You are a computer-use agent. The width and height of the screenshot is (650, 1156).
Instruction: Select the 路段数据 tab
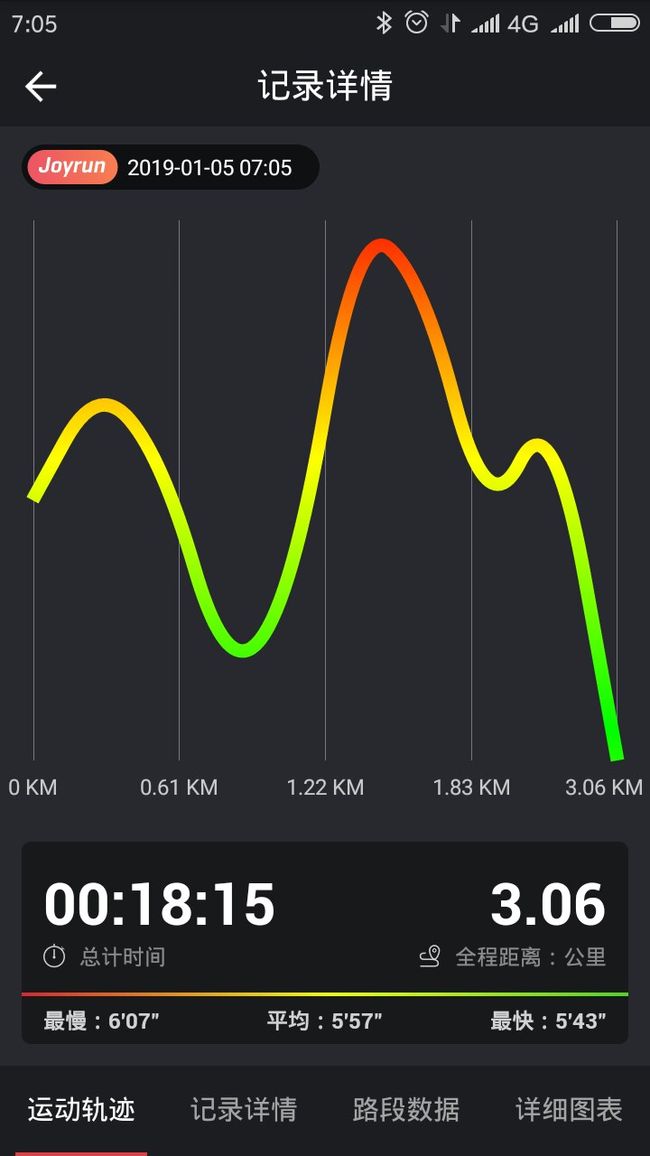(x=406, y=1109)
